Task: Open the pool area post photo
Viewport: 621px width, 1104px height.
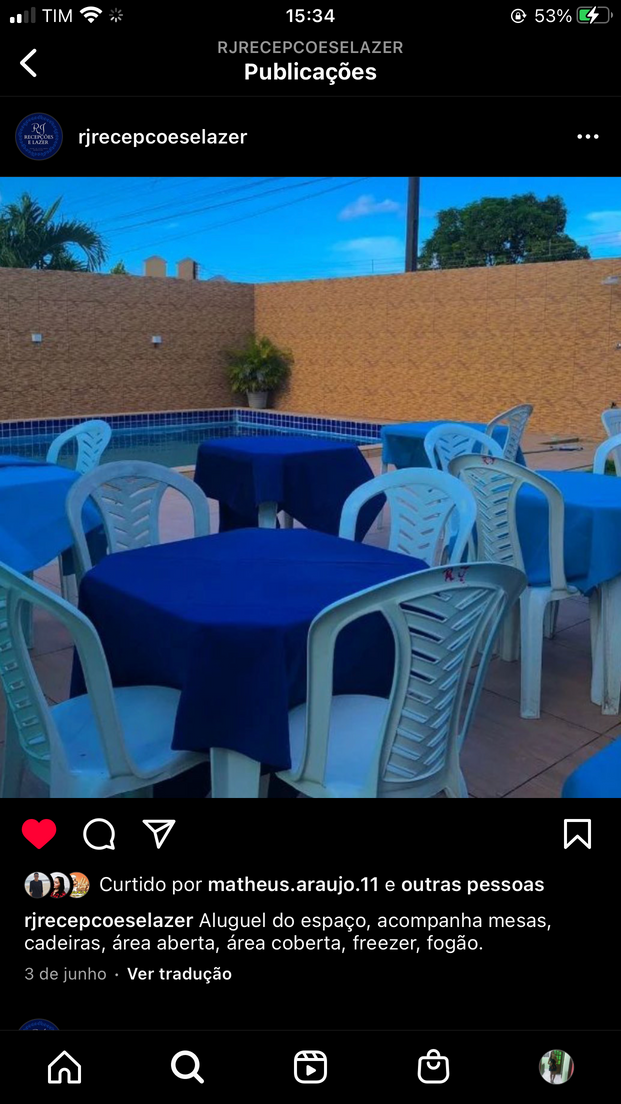Action: (310, 487)
